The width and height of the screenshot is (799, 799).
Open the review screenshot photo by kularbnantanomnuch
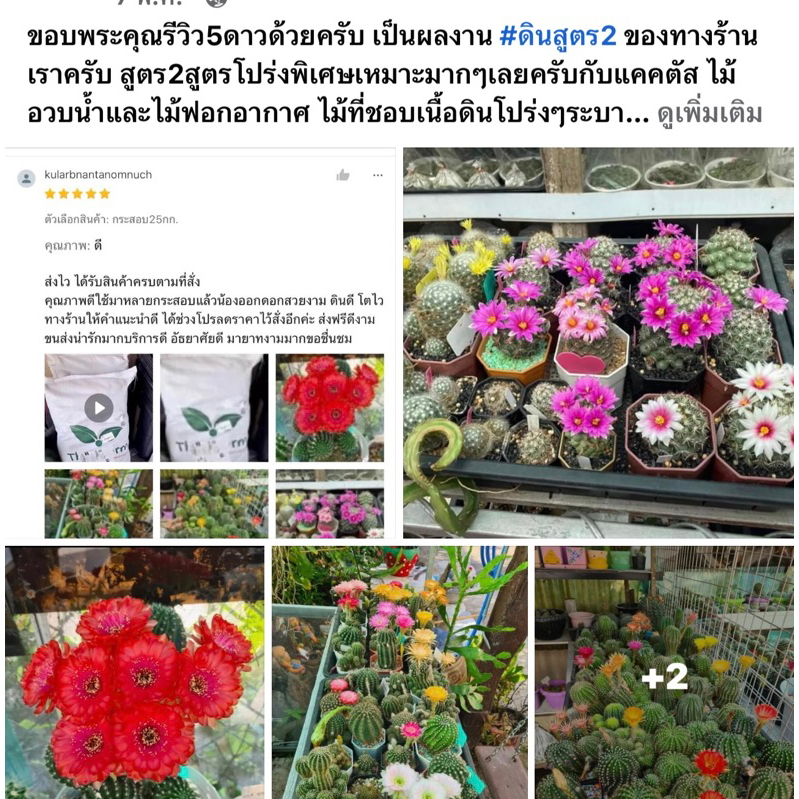(x=200, y=343)
